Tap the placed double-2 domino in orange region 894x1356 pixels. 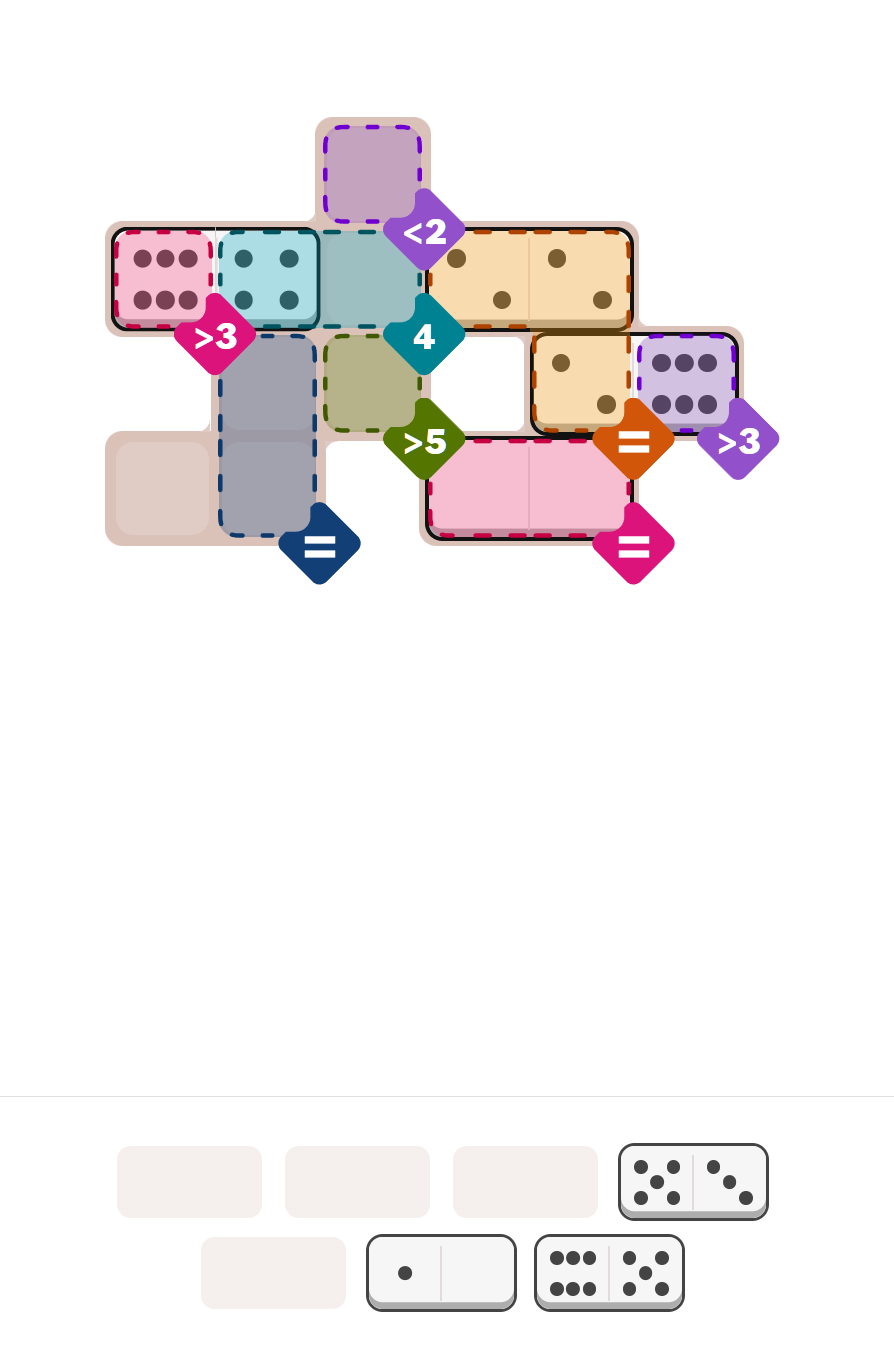coord(530,279)
